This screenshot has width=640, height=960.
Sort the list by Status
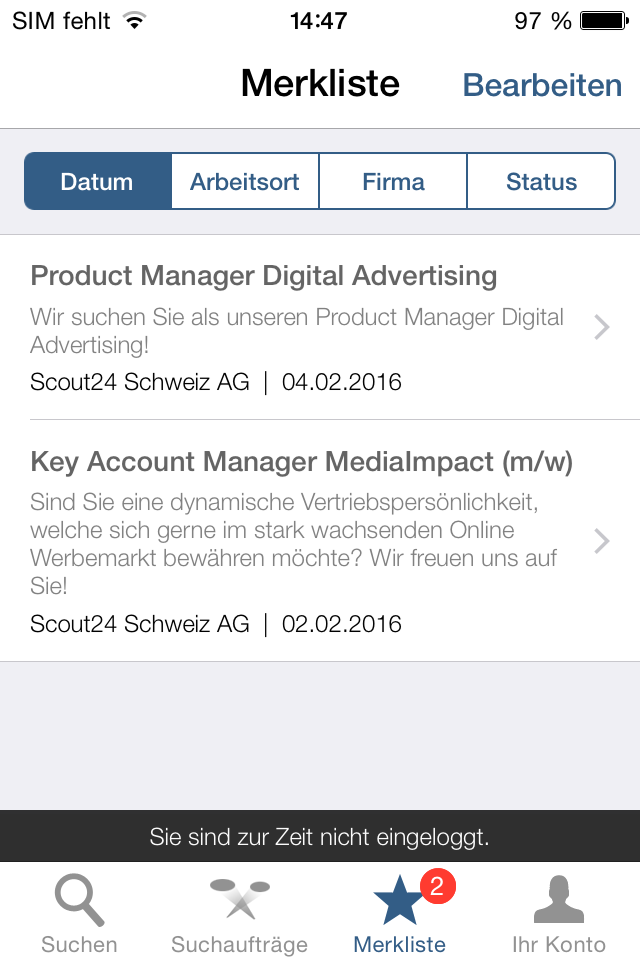click(x=541, y=181)
